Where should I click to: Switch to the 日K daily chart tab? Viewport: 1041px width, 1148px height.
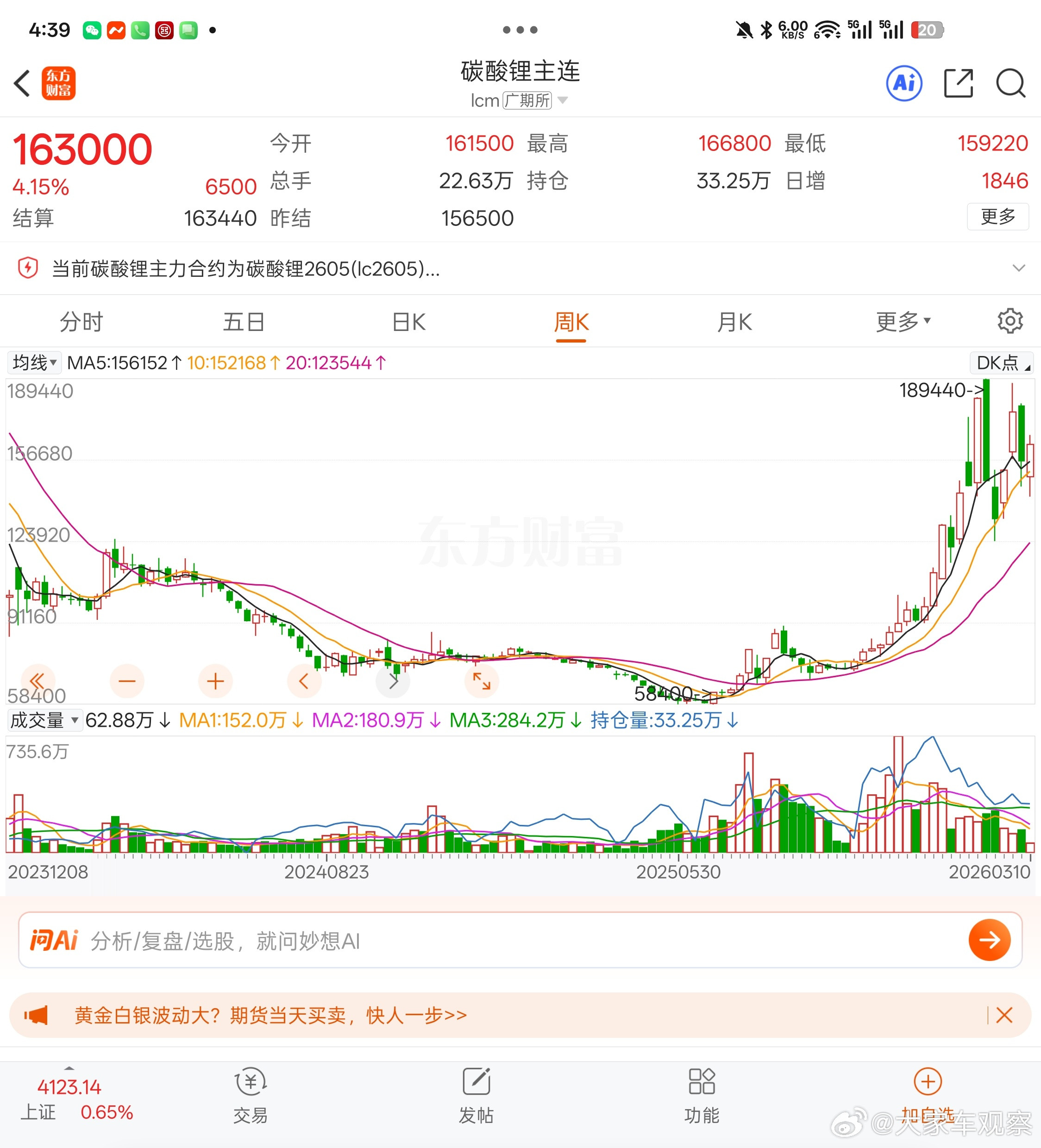[408, 321]
